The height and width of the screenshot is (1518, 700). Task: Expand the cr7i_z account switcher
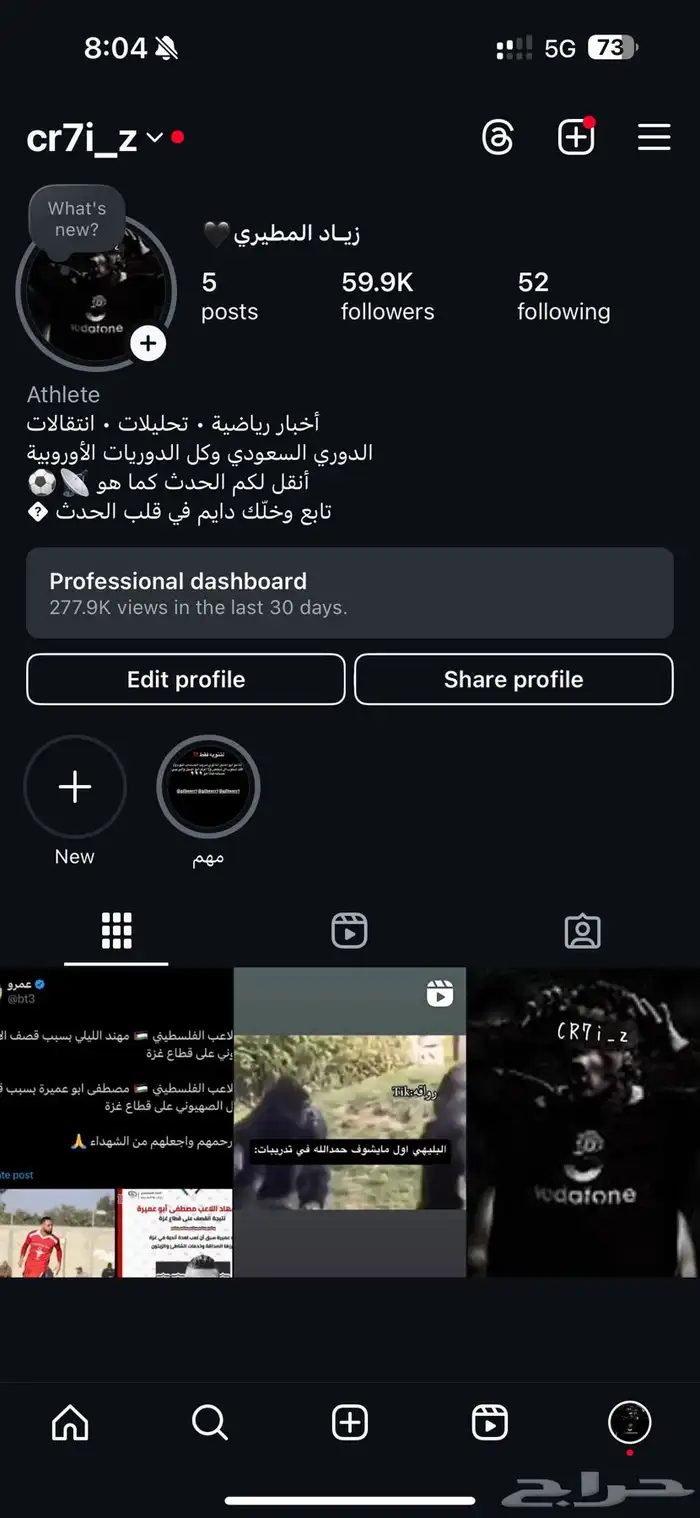pyautogui.click(x=154, y=138)
